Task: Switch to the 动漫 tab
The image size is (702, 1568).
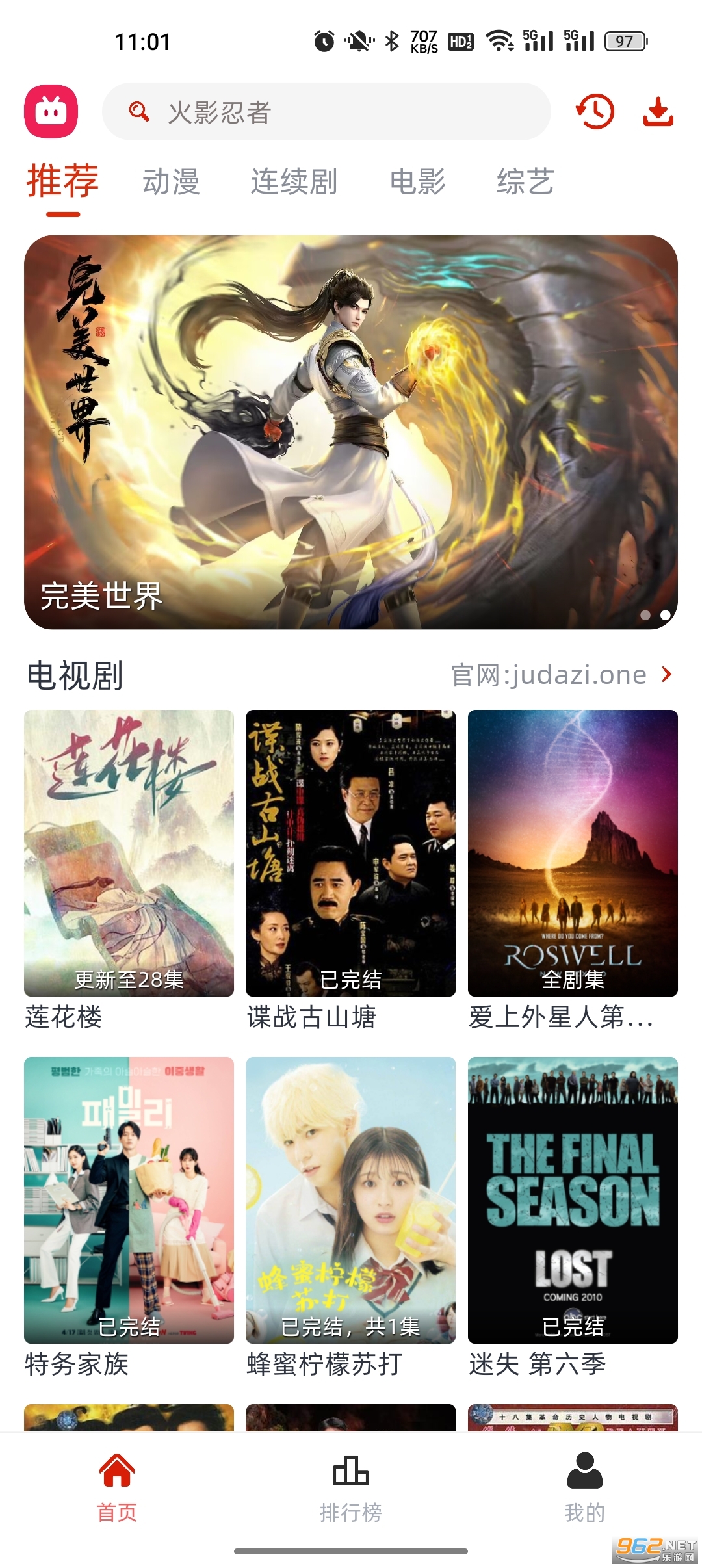Action: tap(171, 181)
